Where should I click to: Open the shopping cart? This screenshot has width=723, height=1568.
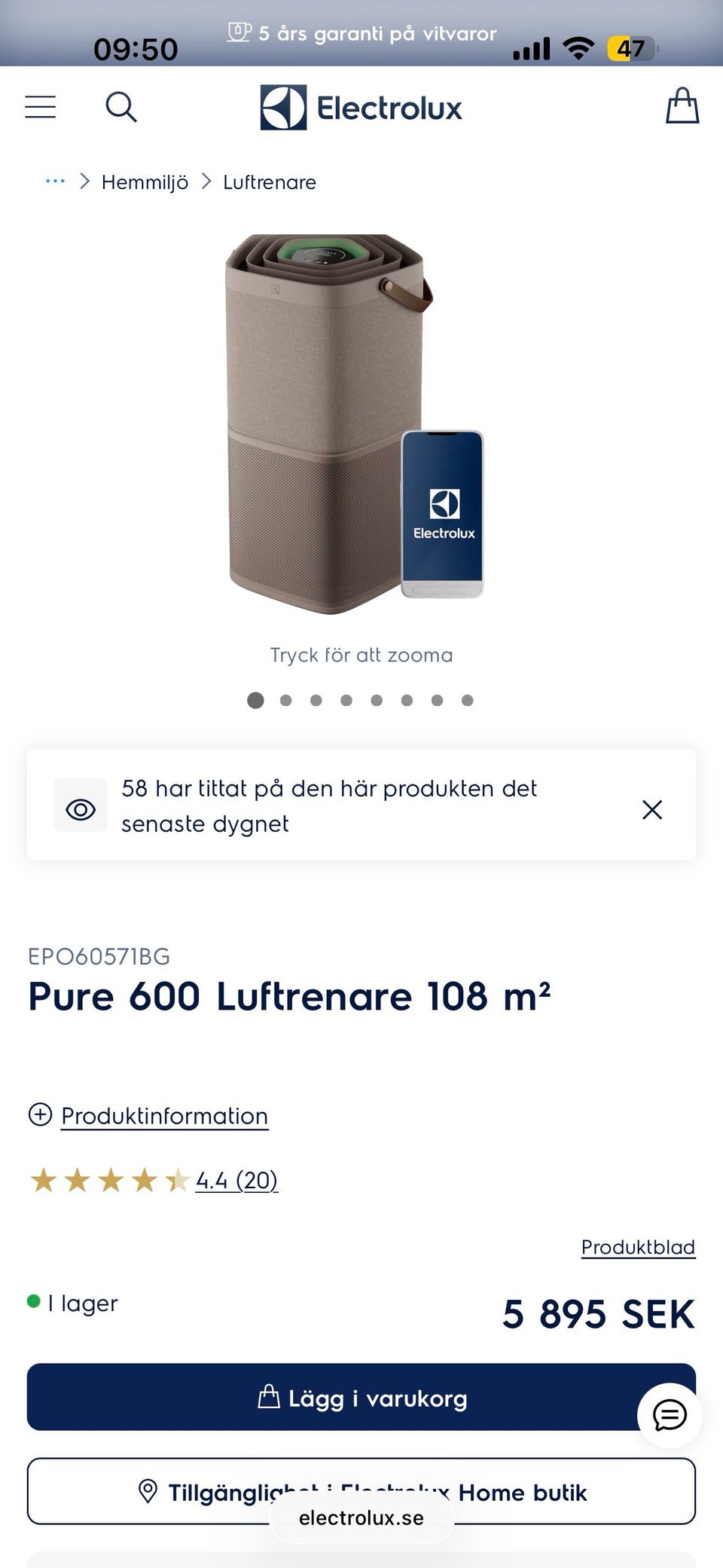coord(682,106)
